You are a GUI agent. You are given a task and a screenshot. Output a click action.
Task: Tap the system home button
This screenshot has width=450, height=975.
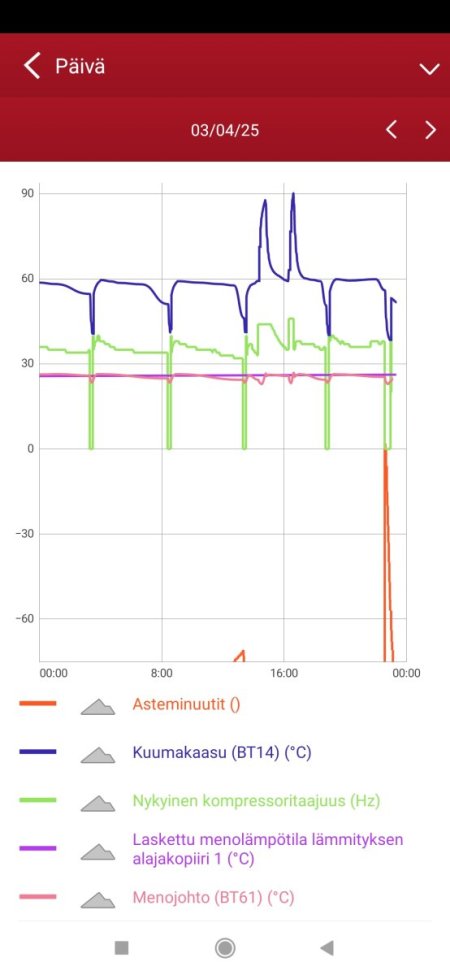pyautogui.click(x=225, y=948)
